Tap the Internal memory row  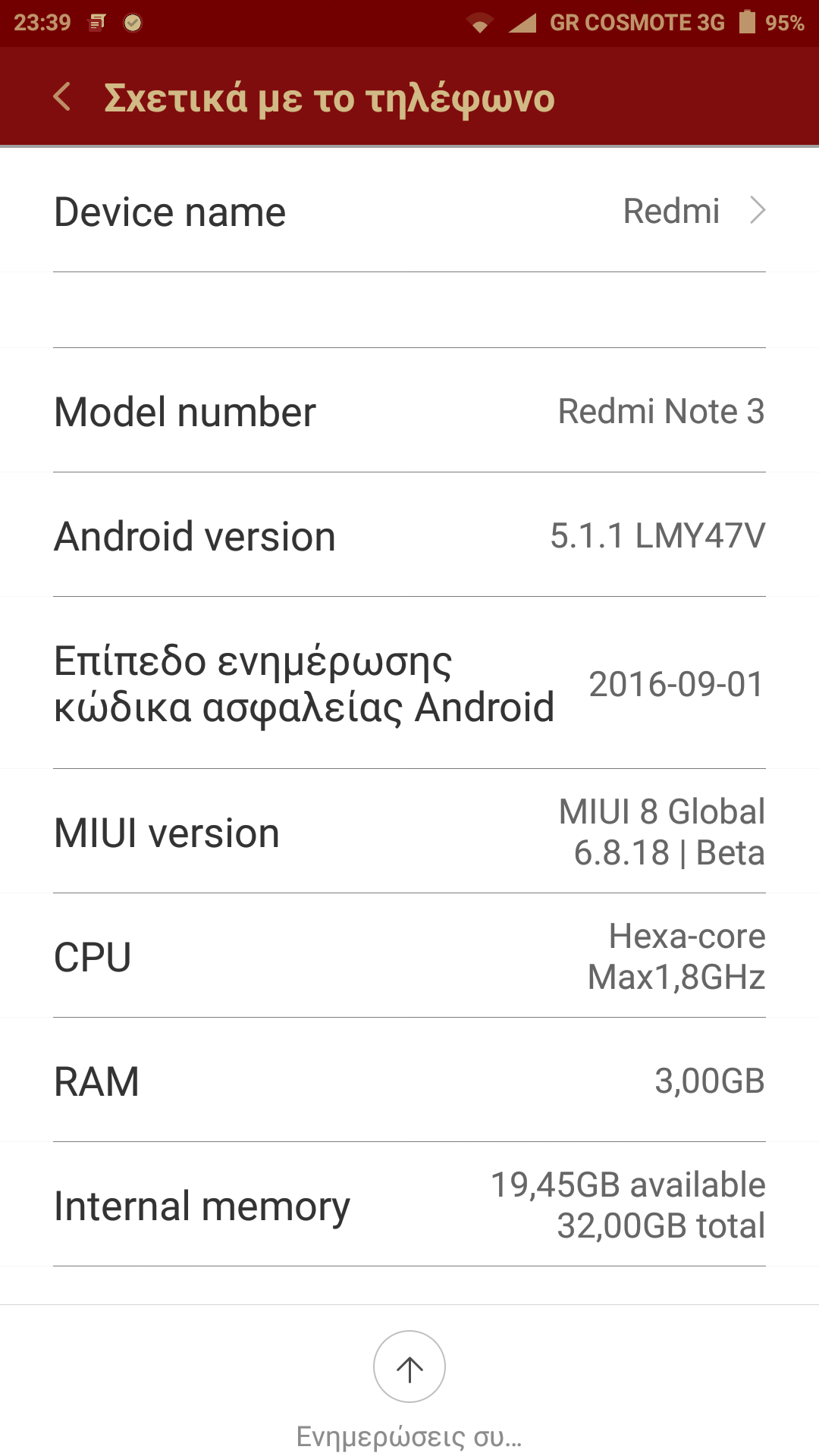pos(409,1206)
